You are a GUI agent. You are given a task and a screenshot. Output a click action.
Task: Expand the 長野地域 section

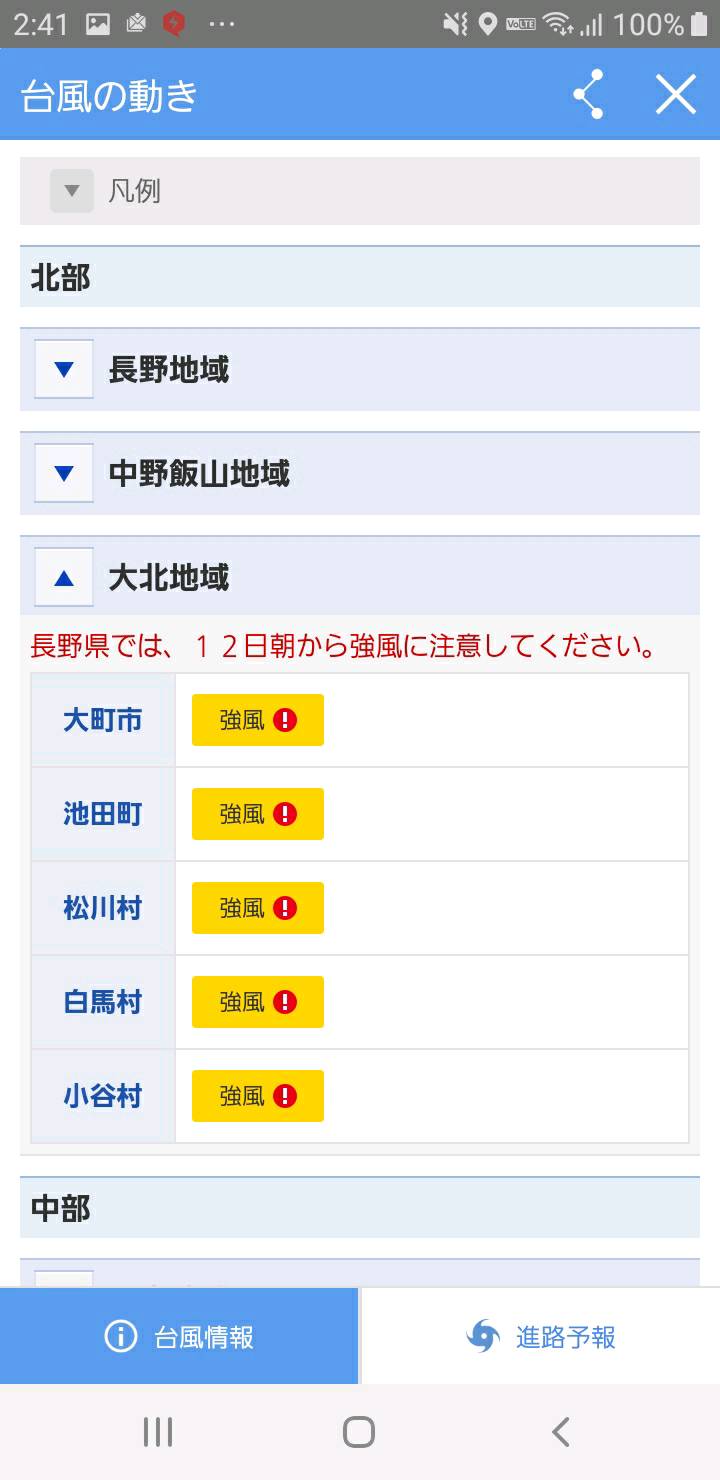64,370
